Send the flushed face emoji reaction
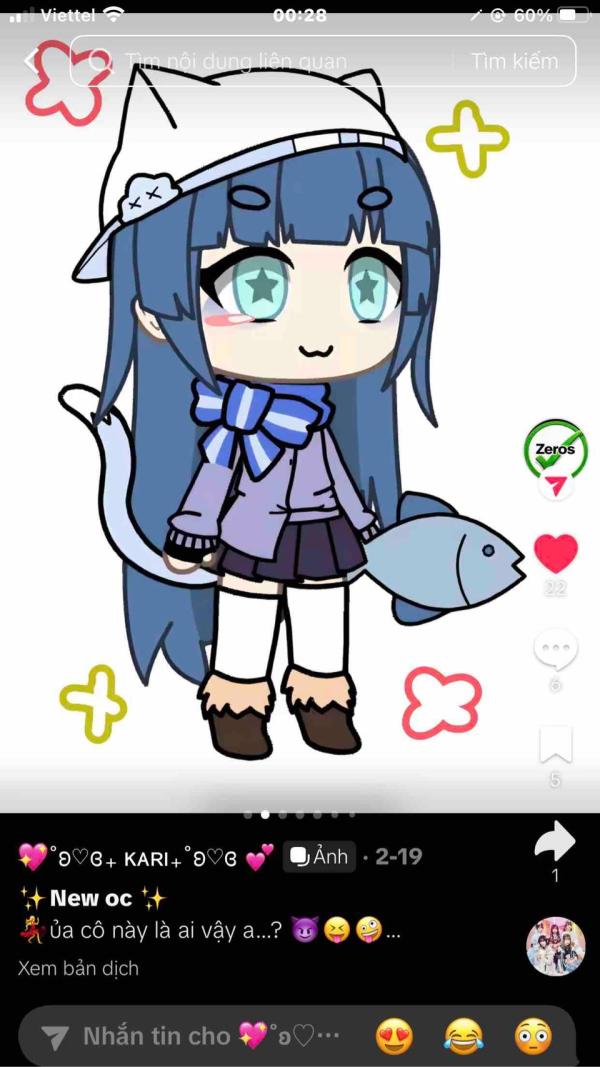 tap(533, 1036)
